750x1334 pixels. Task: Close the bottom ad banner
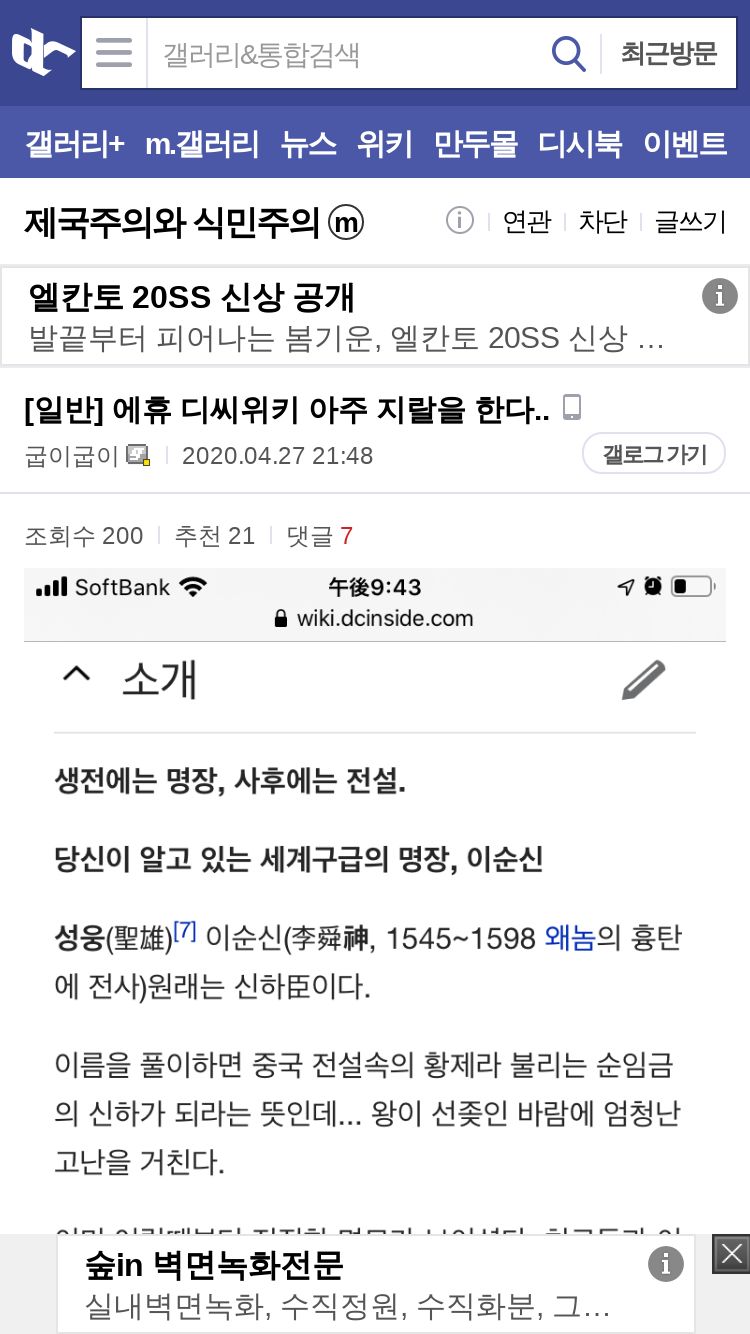(x=731, y=1254)
